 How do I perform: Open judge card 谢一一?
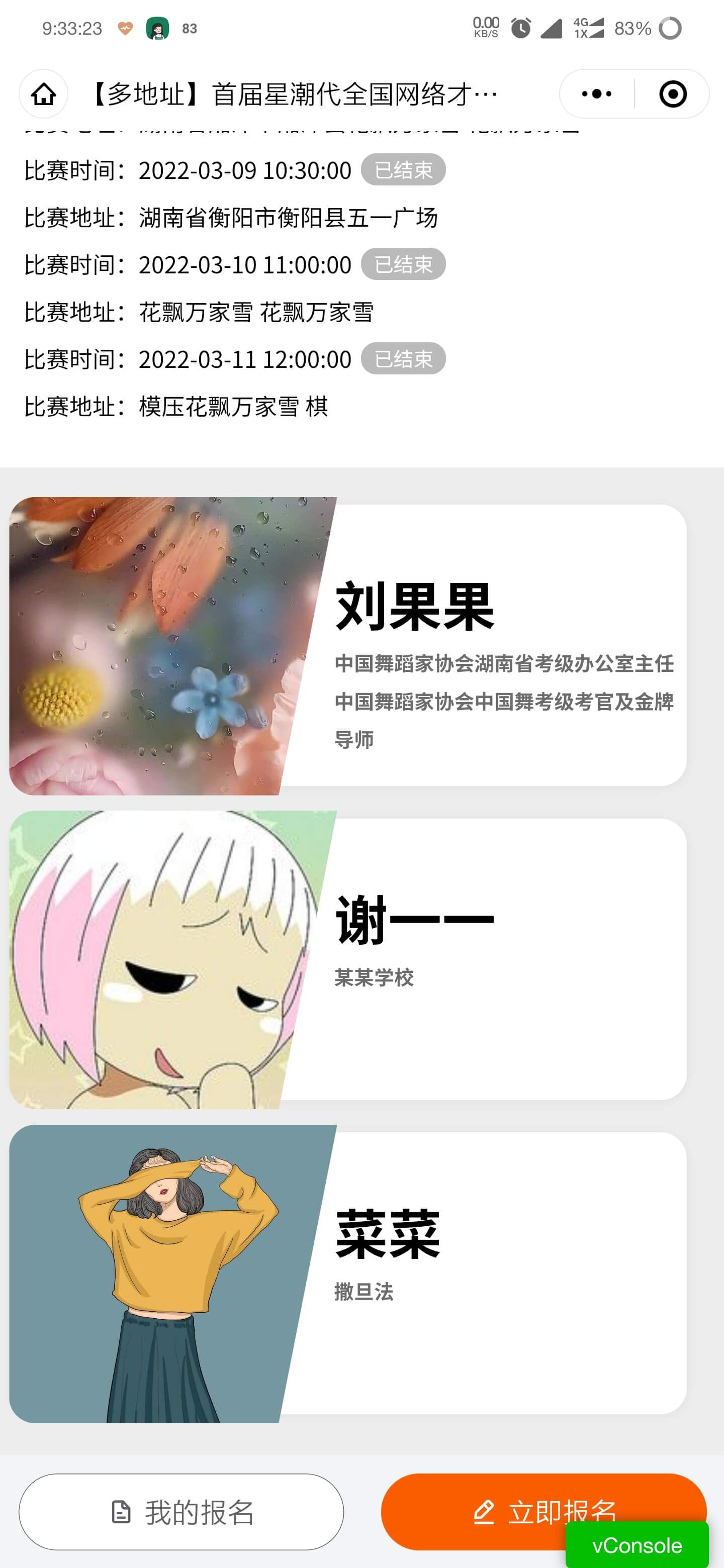pyautogui.click(x=348, y=959)
